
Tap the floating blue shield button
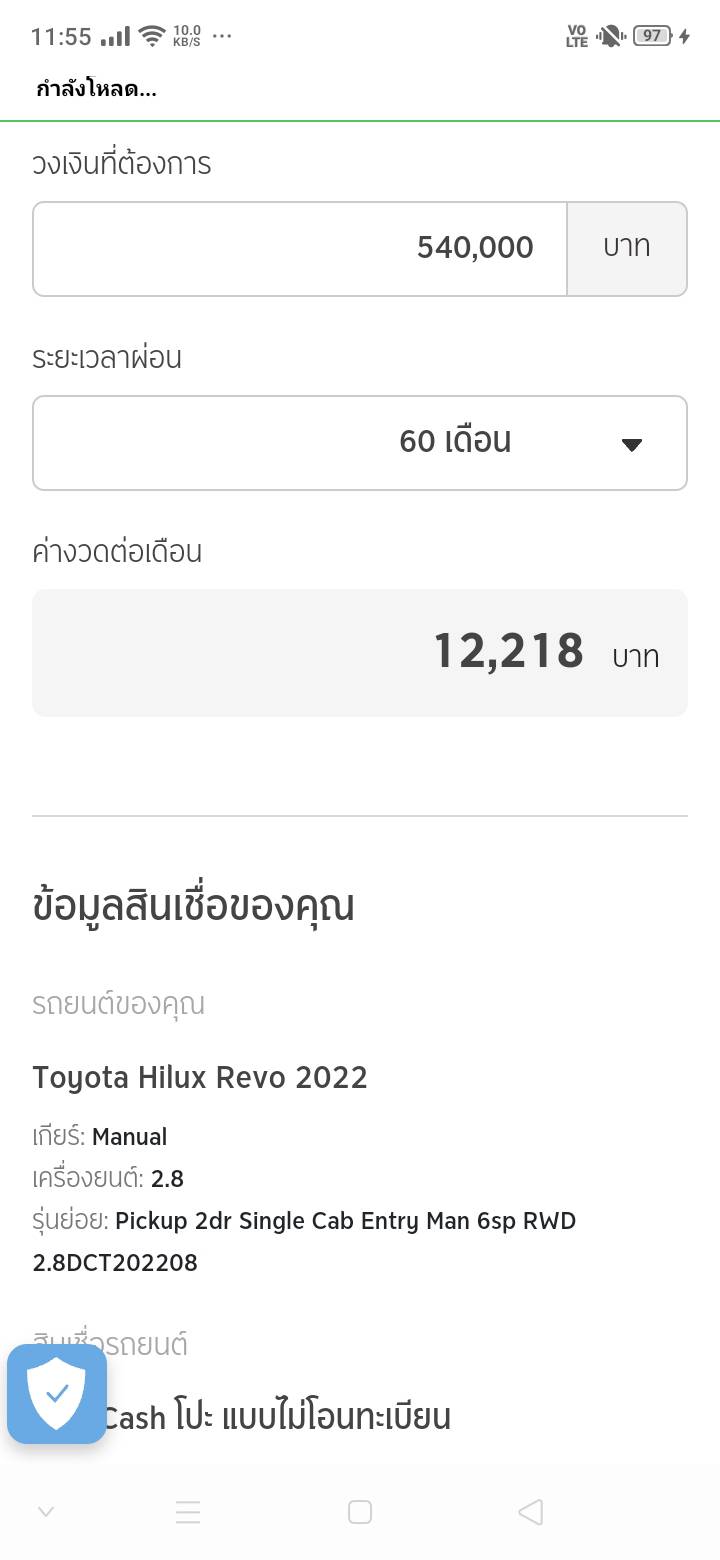[x=57, y=1394]
